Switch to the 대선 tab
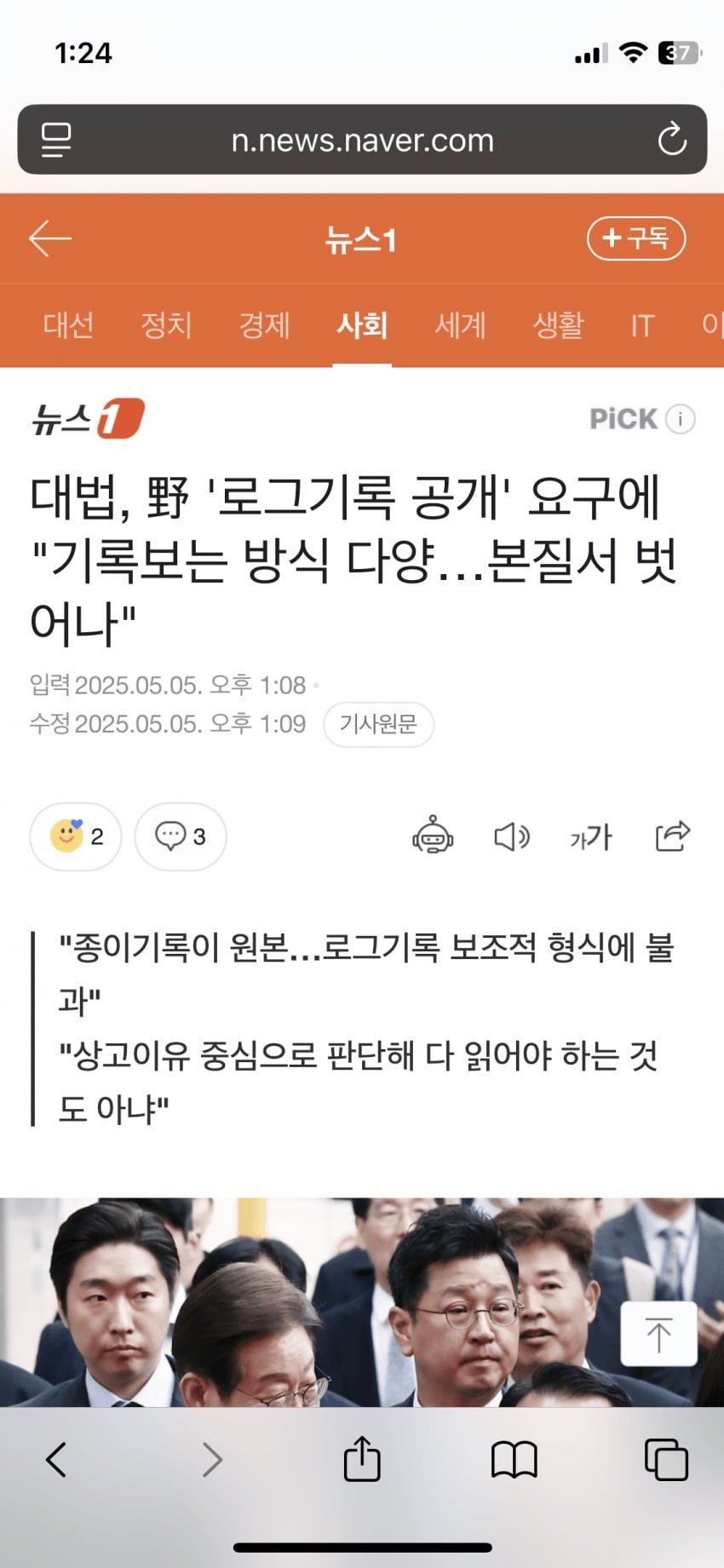Image resolution: width=724 pixels, height=1568 pixels. [68, 325]
